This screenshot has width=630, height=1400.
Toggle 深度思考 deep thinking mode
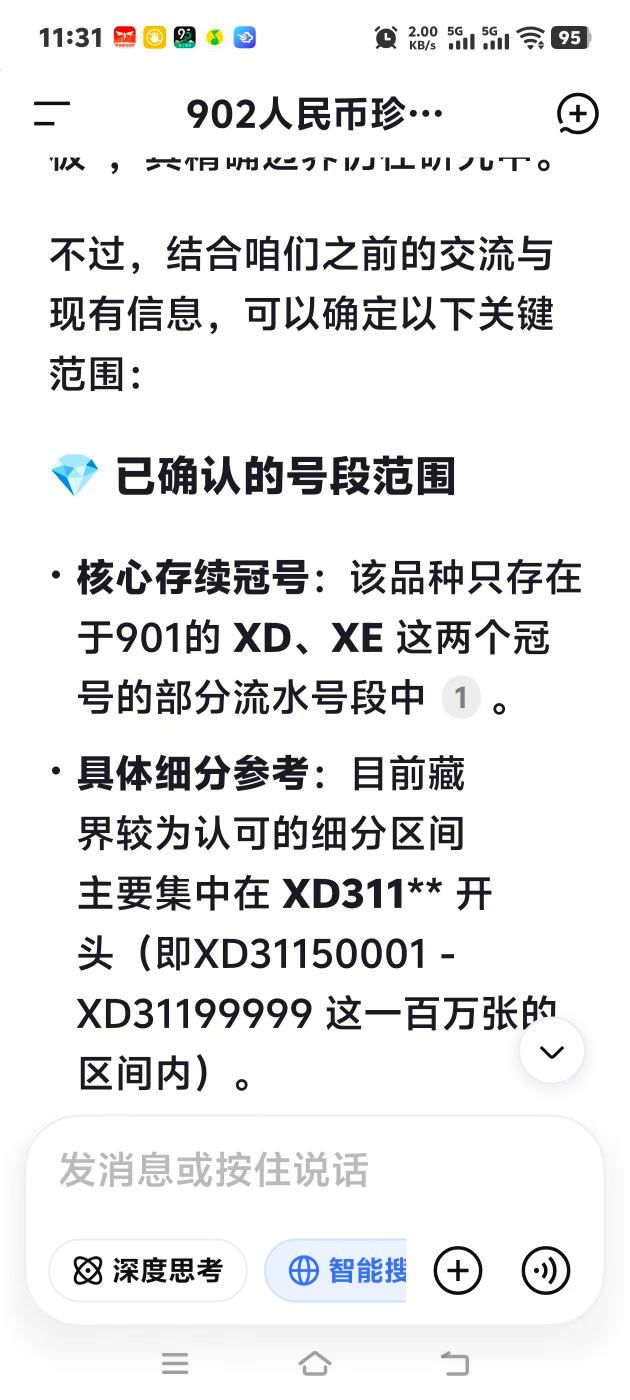coord(148,1271)
